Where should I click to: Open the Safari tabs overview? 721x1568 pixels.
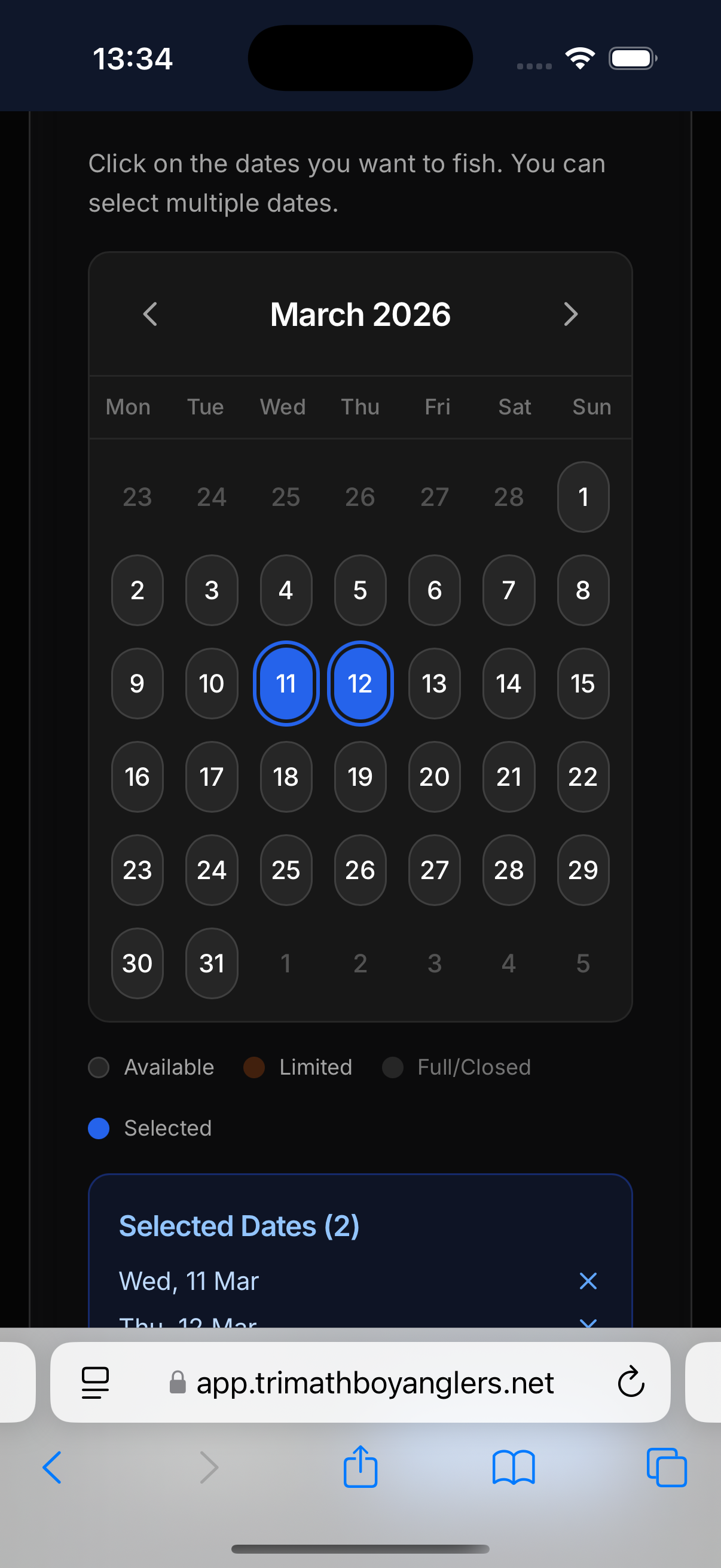(666, 1467)
